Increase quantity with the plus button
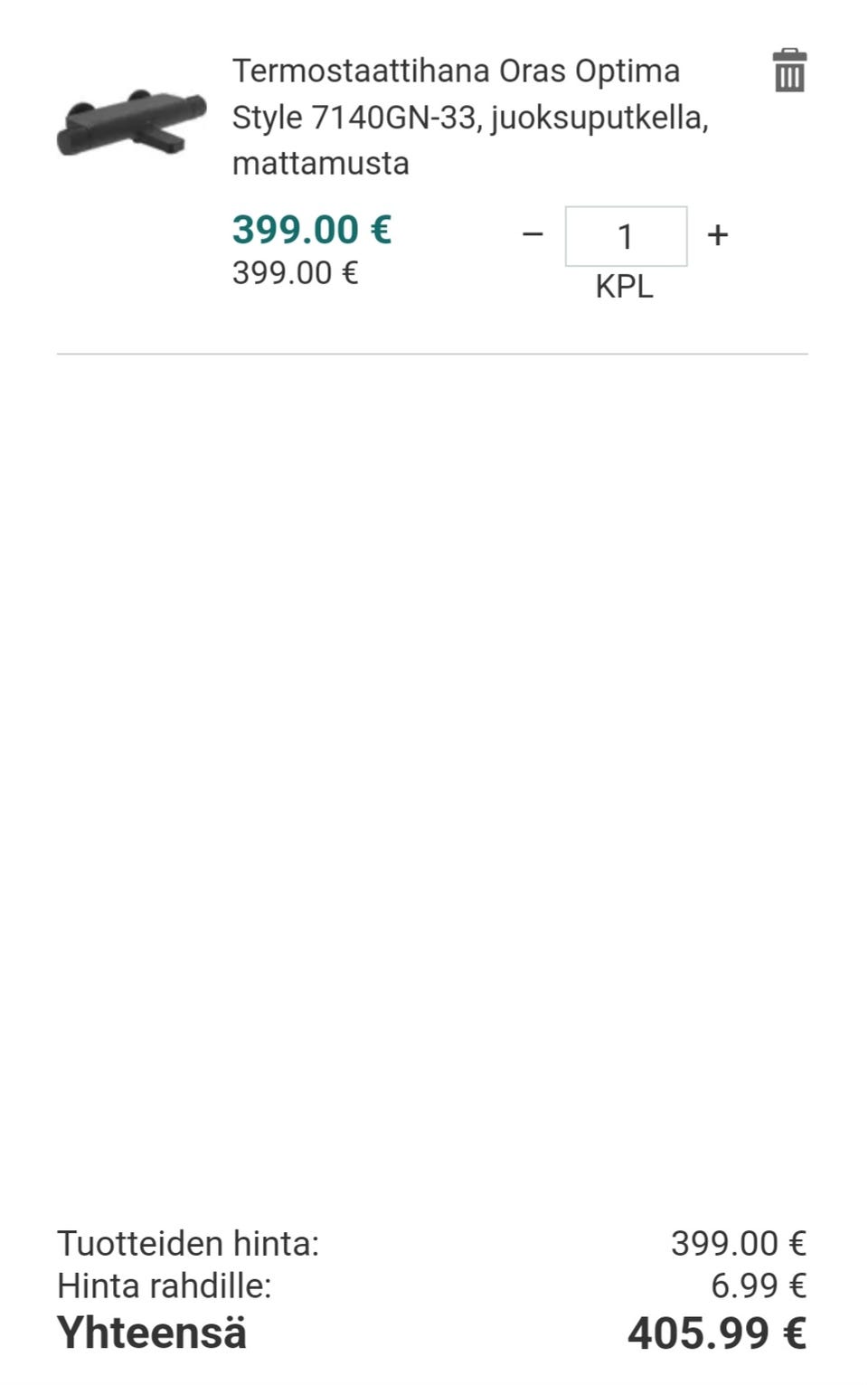This screenshot has height=1385, width=868. tap(718, 235)
